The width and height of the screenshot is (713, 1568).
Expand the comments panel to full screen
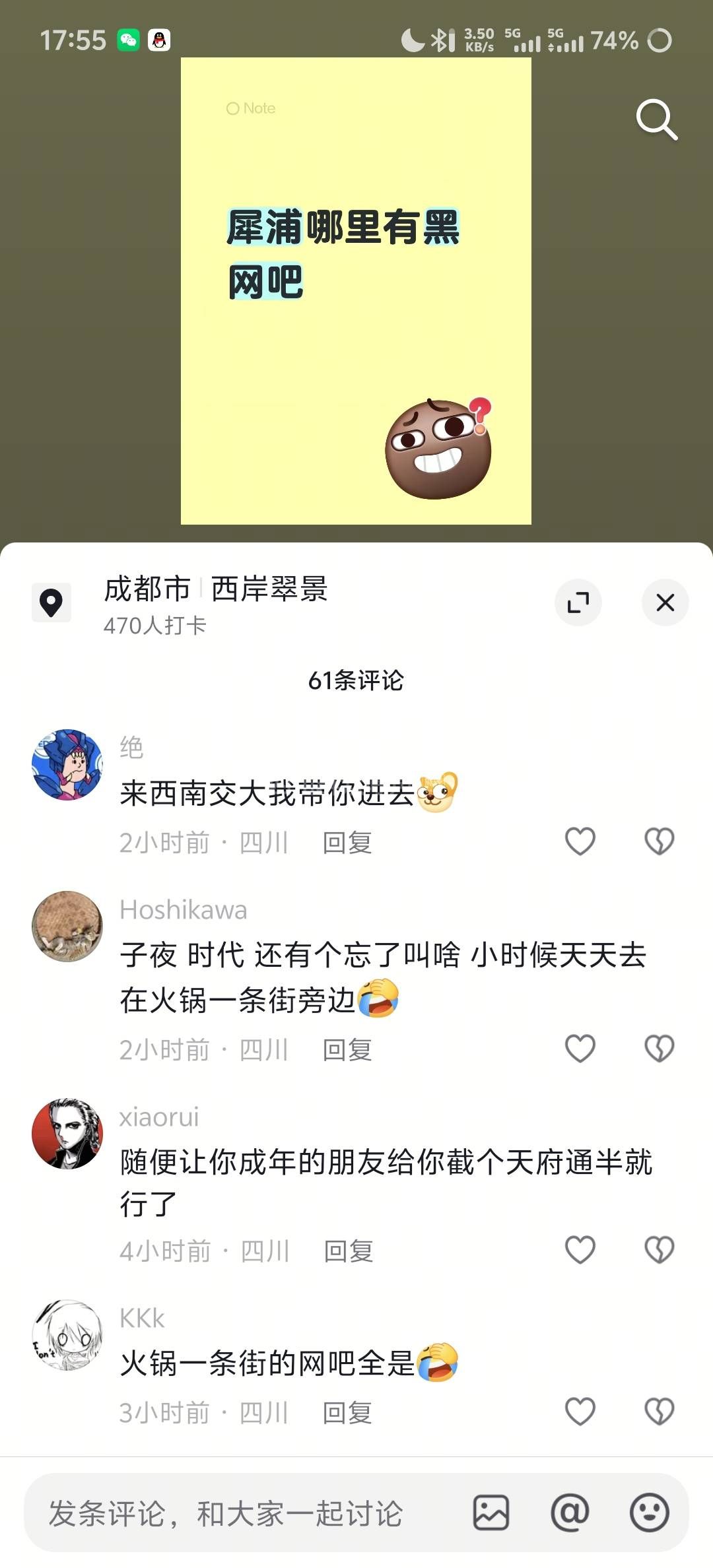point(578,603)
